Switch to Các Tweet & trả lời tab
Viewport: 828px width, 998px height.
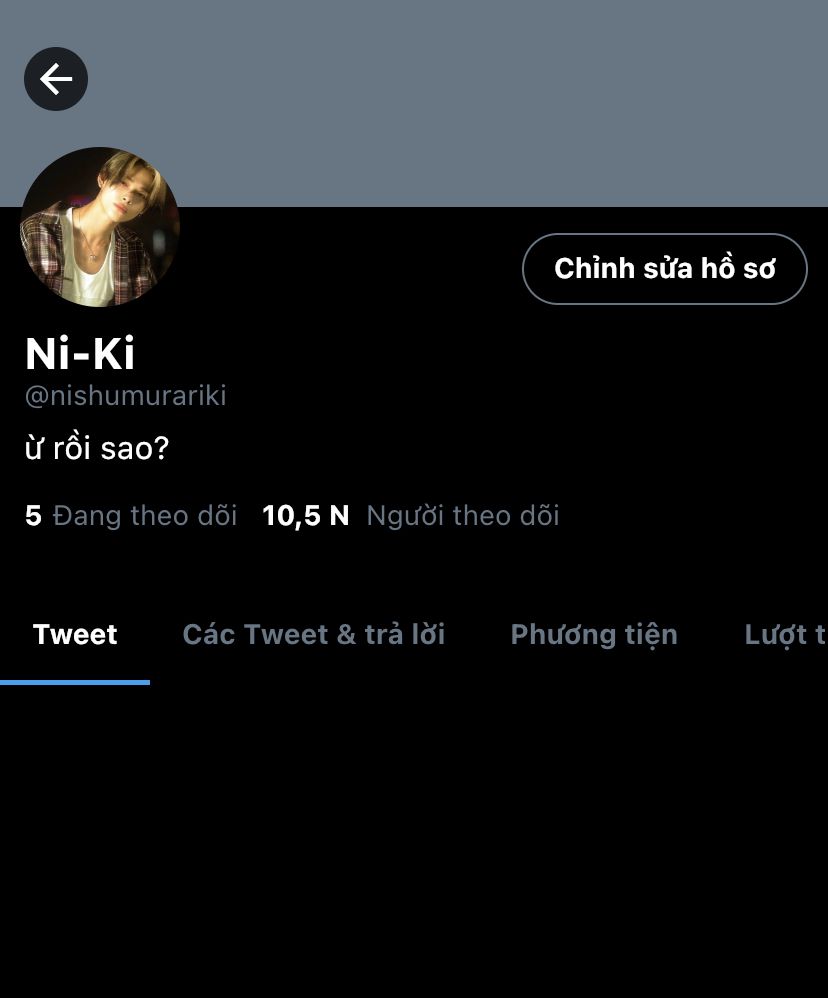coord(314,635)
